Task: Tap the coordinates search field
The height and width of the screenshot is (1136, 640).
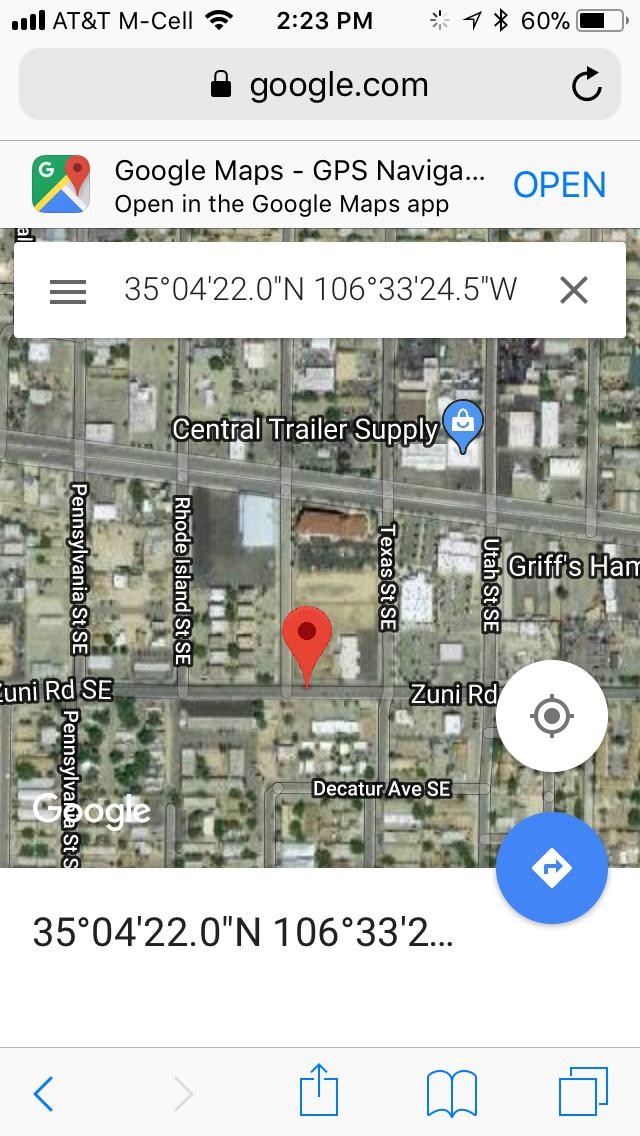Action: pos(320,290)
